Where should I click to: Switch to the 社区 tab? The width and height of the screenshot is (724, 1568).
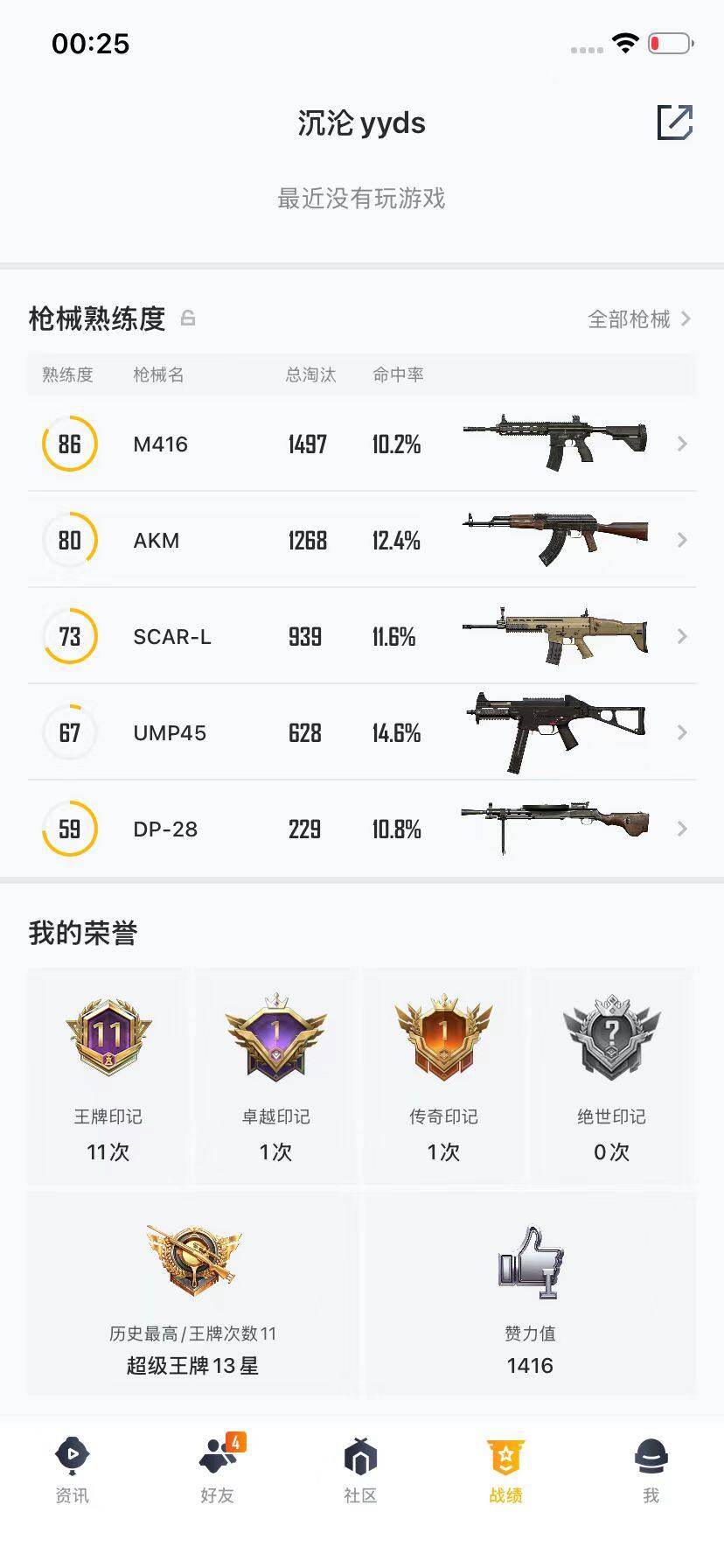coord(361,1455)
